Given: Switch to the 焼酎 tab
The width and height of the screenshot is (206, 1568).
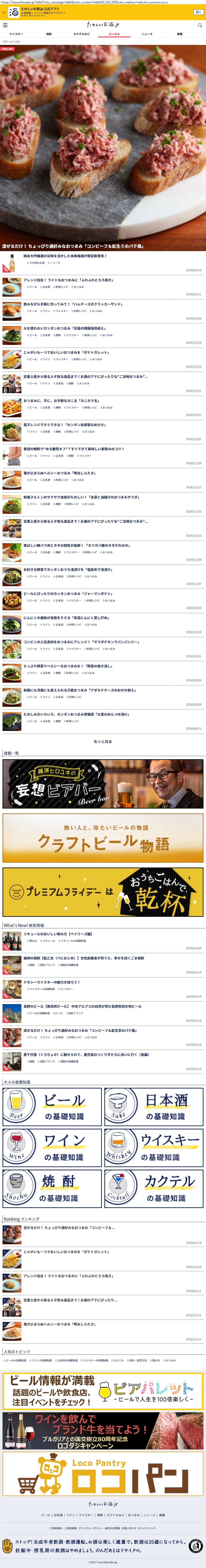Looking at the screenshot, I should point(49,34).
